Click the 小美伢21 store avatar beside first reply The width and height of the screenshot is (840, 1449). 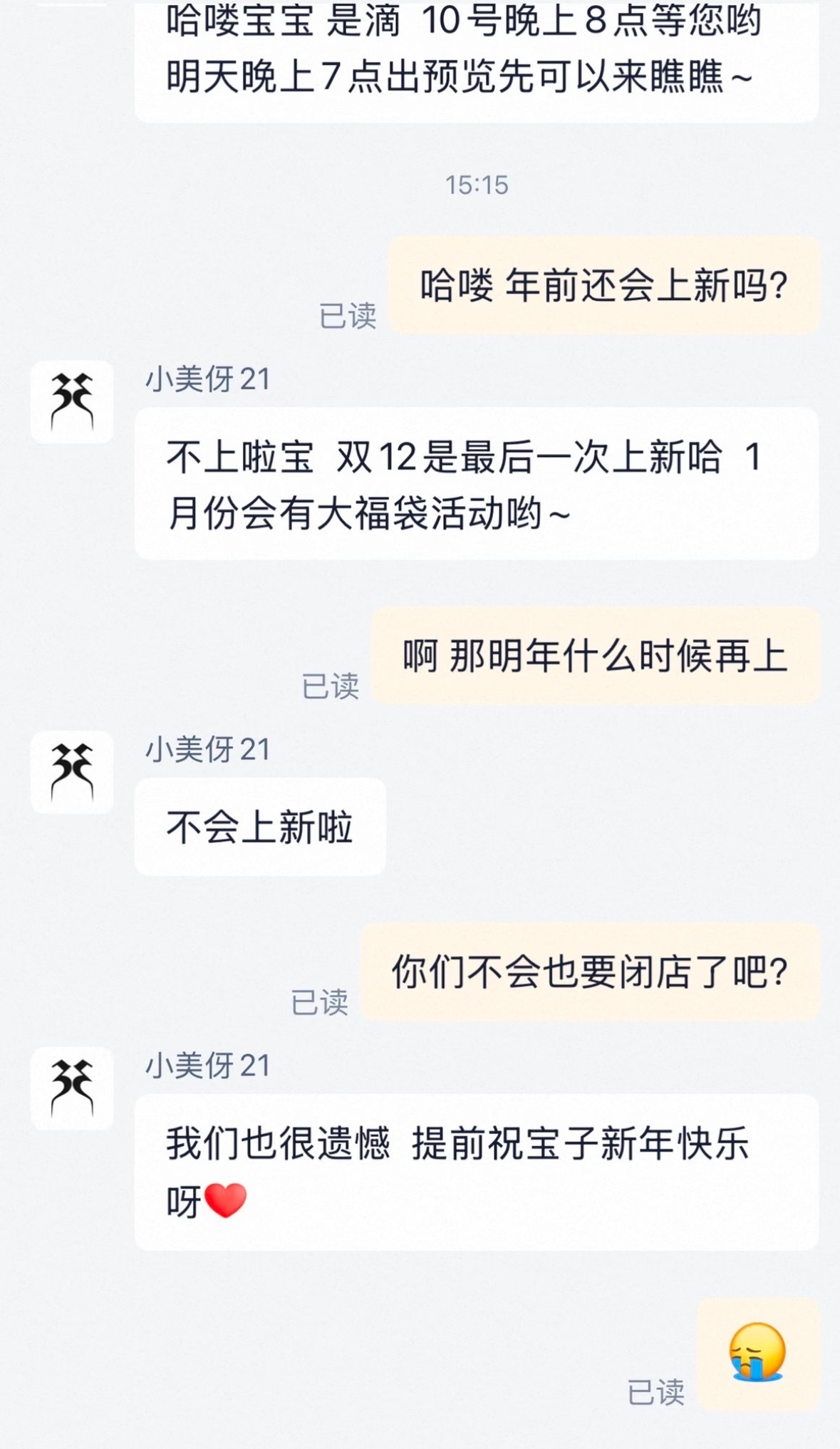pos(71,403)
